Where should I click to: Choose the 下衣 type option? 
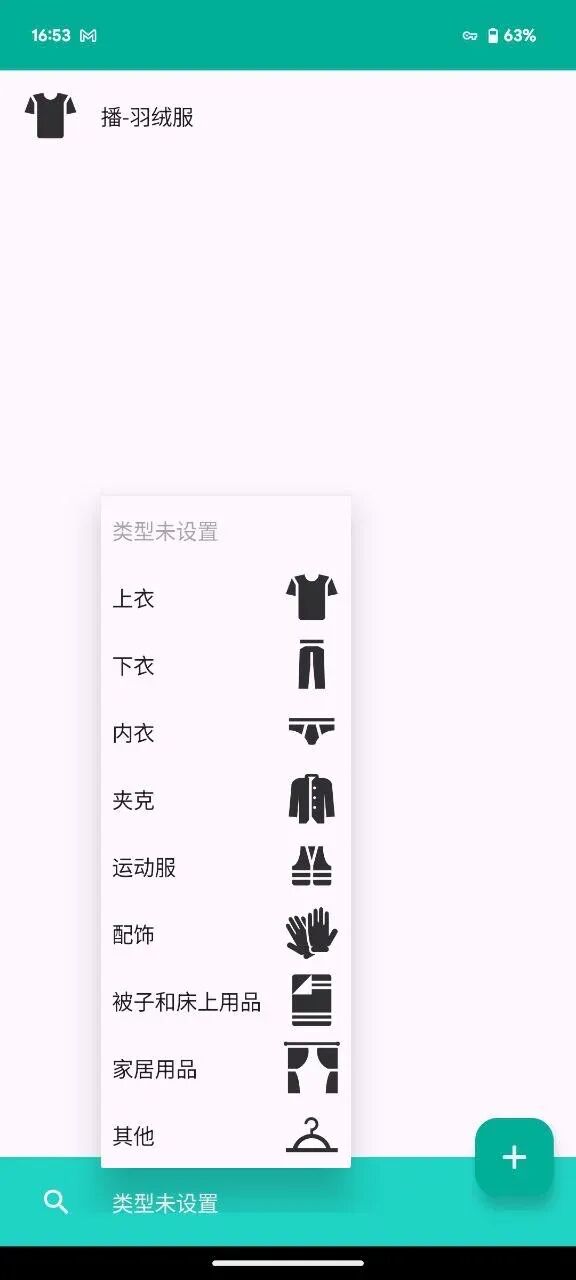[226, 666]
